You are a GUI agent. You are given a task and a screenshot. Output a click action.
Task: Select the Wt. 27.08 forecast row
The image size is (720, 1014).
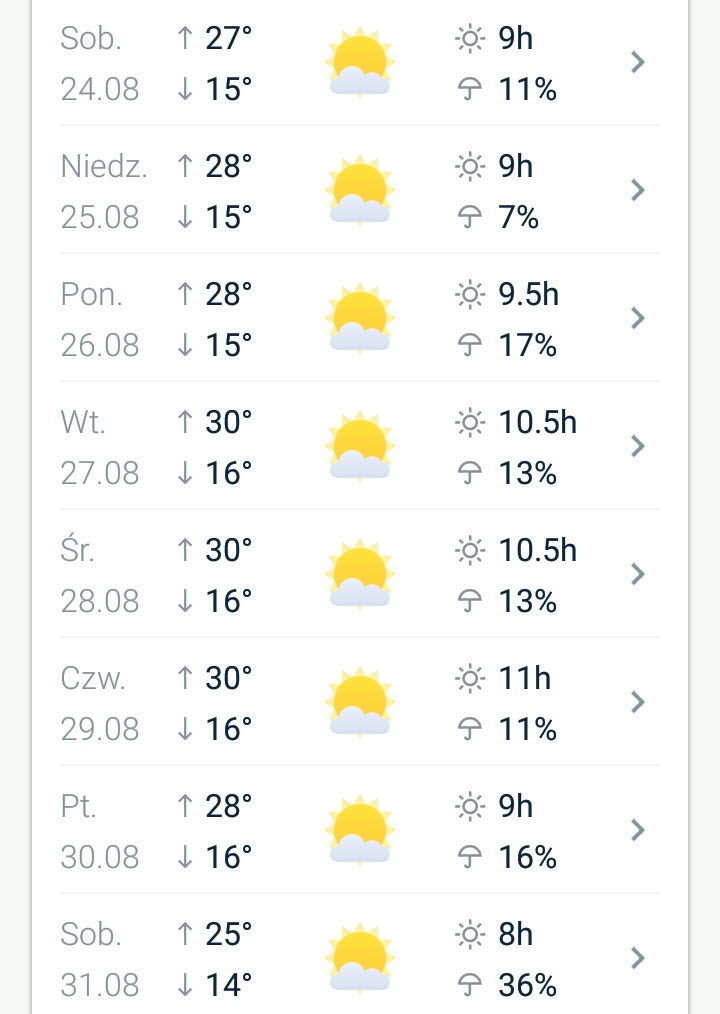pos(360,446)
